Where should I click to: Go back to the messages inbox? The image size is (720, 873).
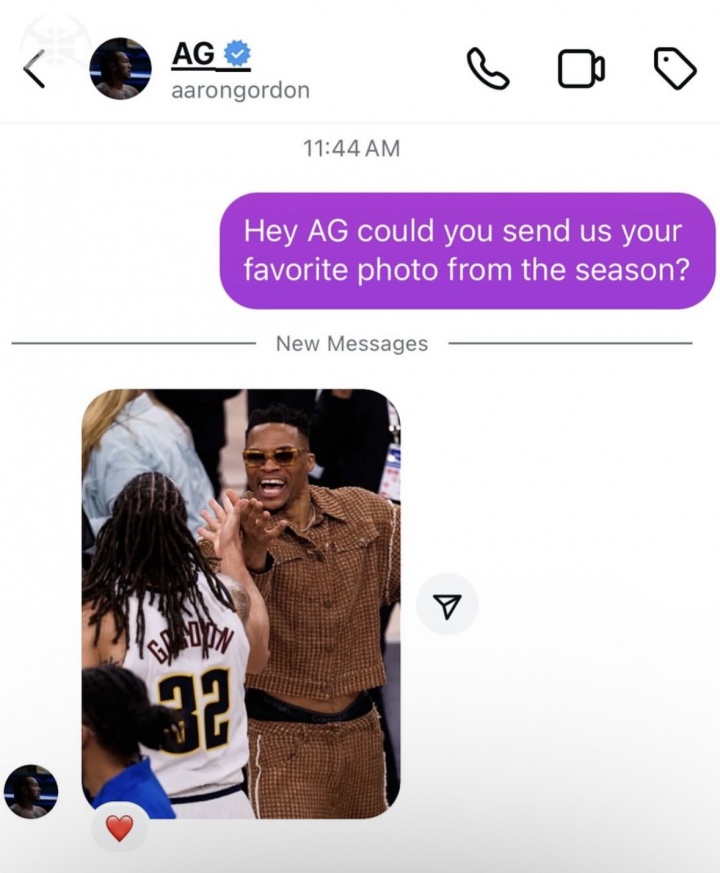coord(34,68)
